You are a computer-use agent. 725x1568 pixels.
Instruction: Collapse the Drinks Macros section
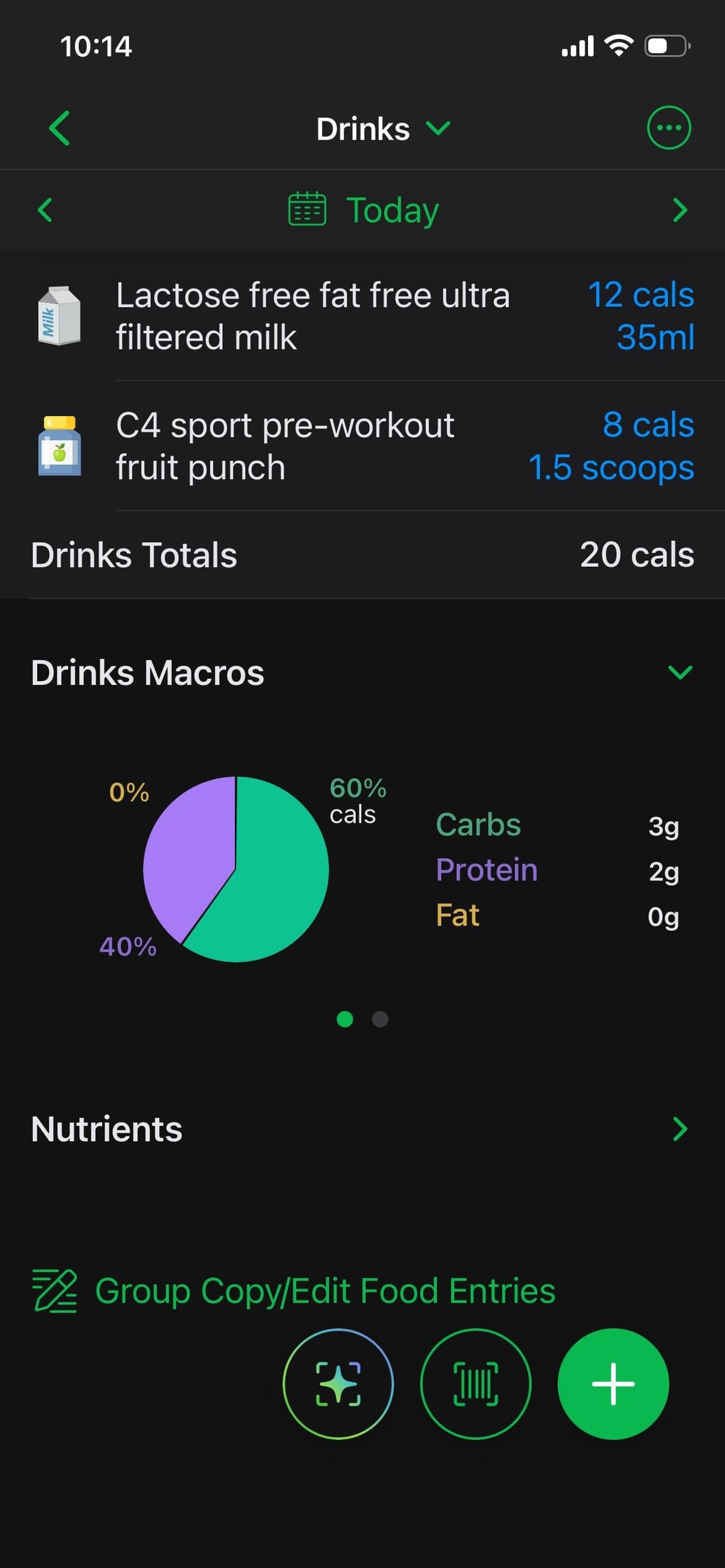click(x=679, y=672)
